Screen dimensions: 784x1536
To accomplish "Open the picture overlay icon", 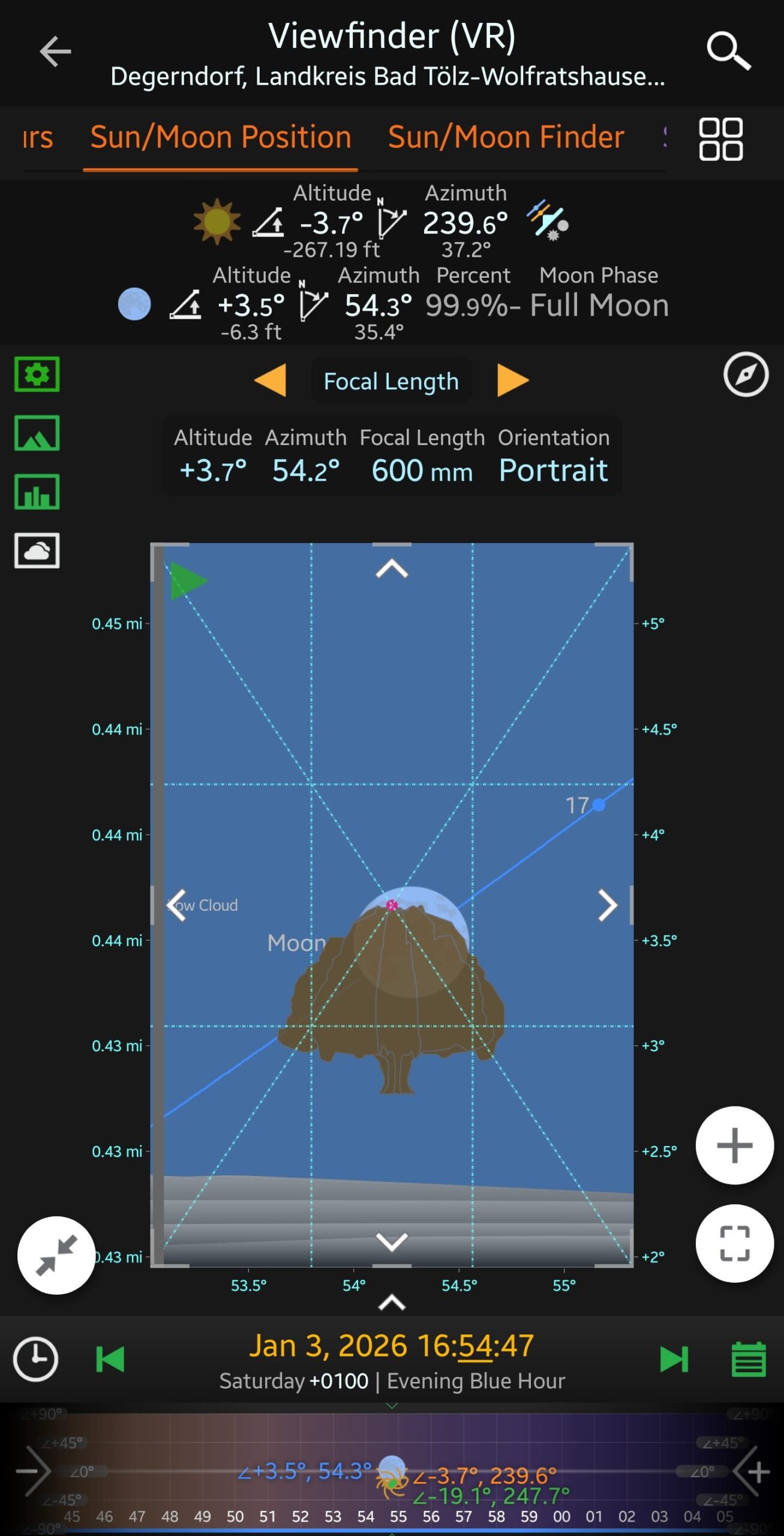I will click(x=37, y=433).
